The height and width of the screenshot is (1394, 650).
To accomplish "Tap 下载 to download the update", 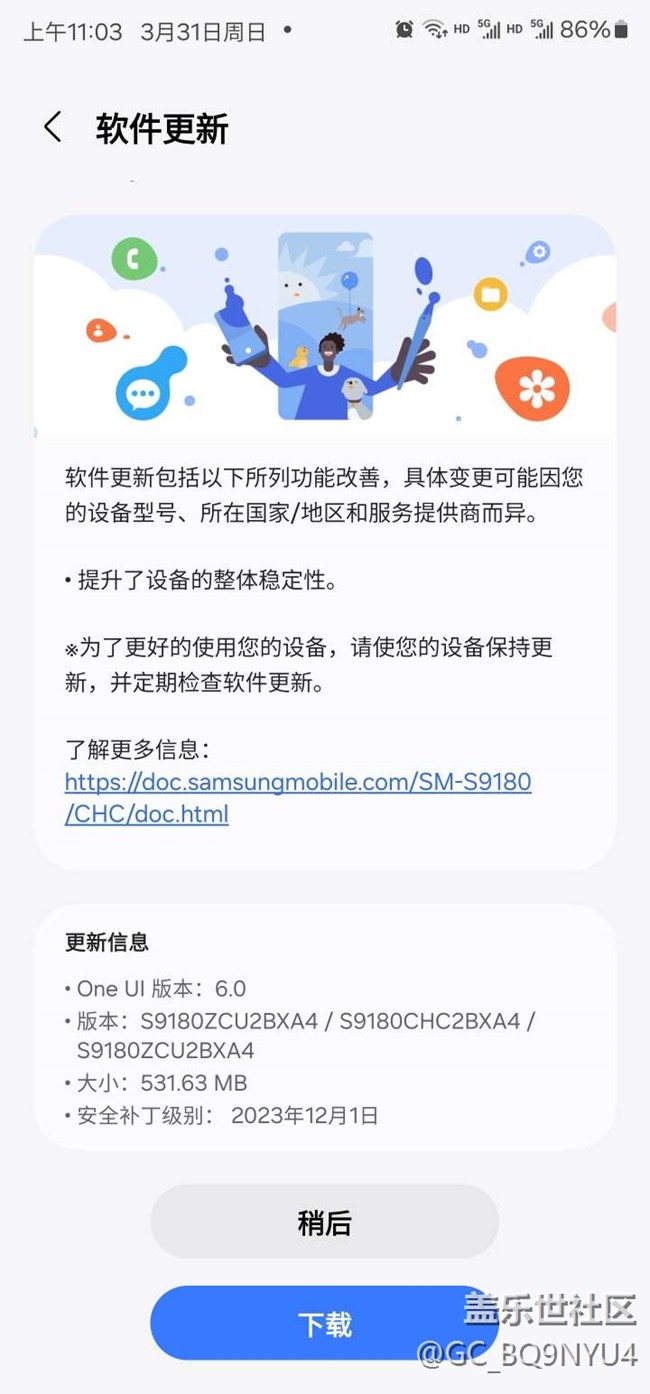I will (325, 1324).
